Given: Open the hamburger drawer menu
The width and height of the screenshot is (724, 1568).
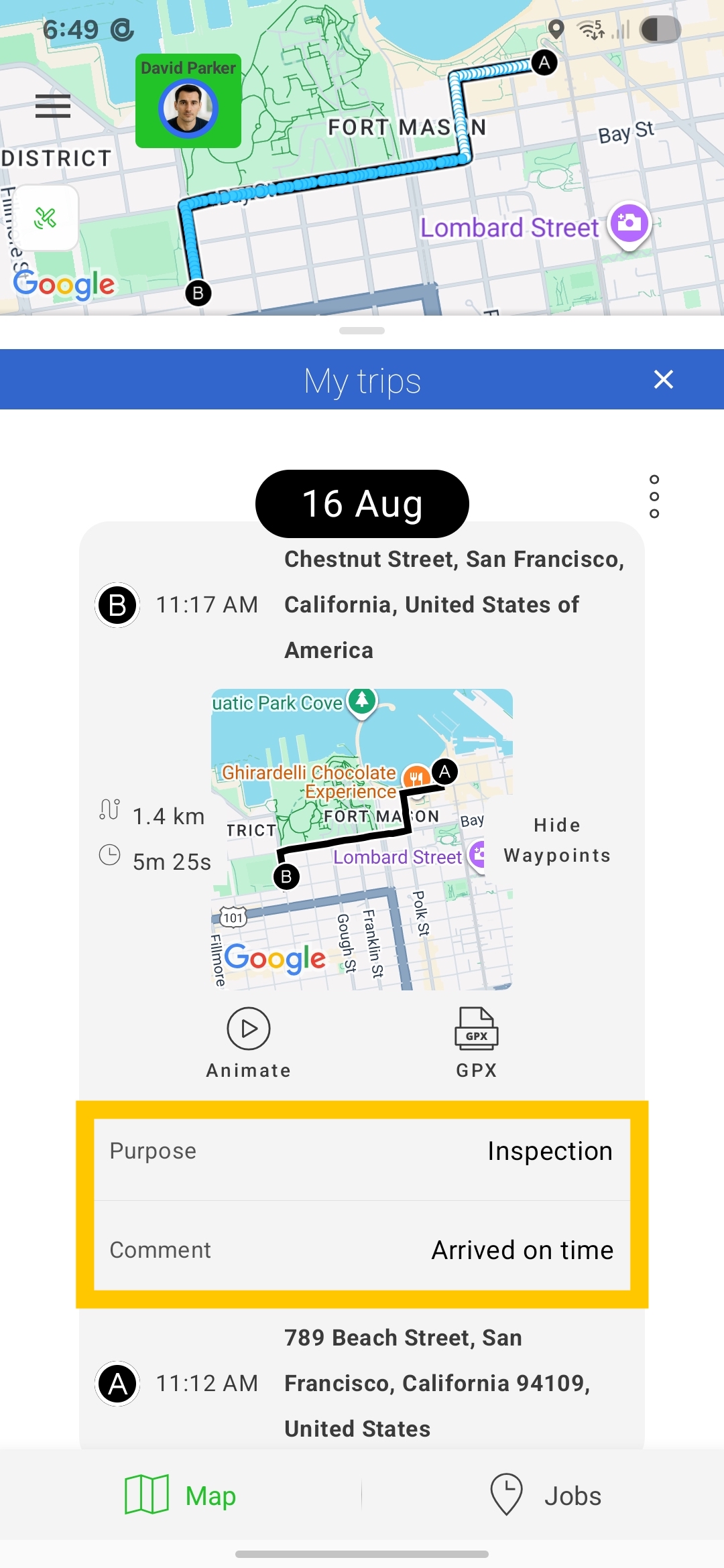Looking at the screenshot, I should pos(53,106).
